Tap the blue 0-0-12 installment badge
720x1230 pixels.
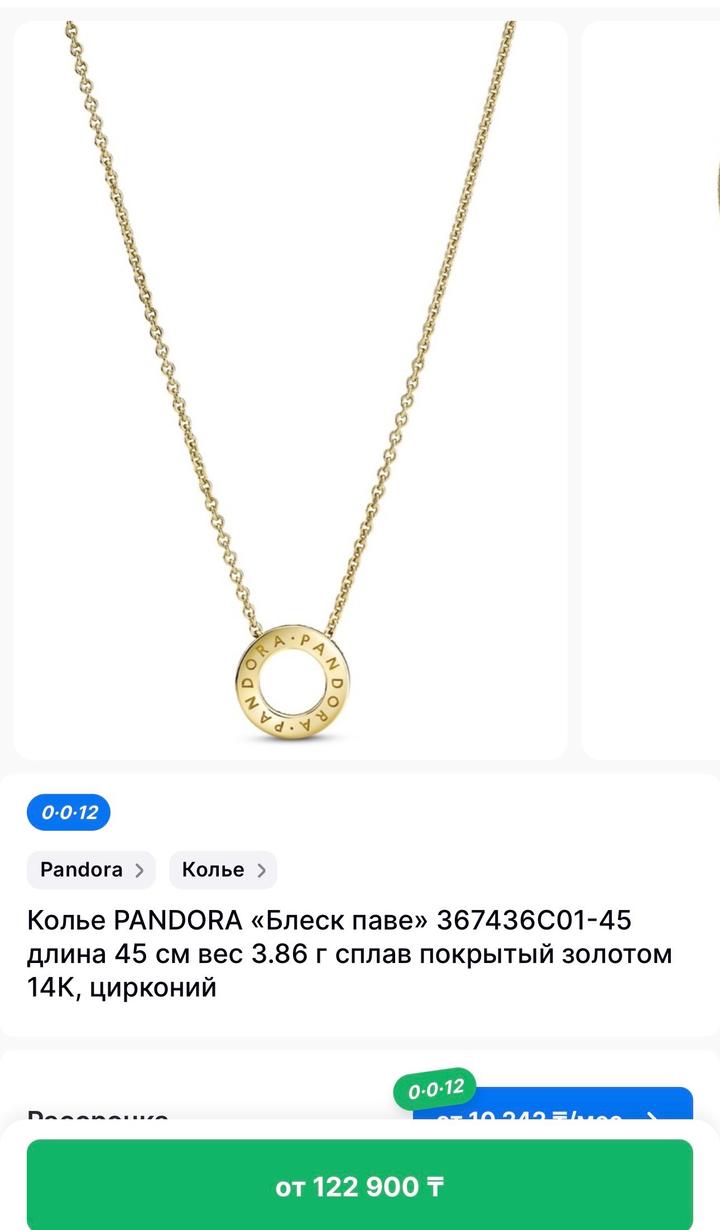pos(68,812)
